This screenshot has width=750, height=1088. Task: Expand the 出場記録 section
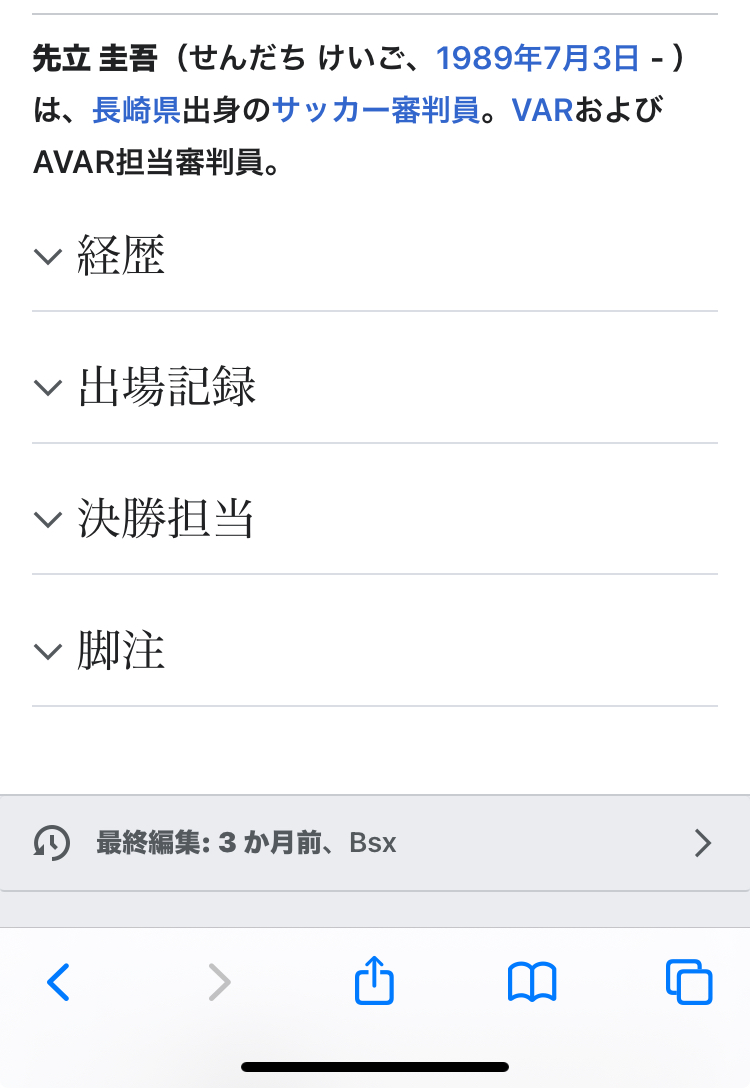pos(166,387)
